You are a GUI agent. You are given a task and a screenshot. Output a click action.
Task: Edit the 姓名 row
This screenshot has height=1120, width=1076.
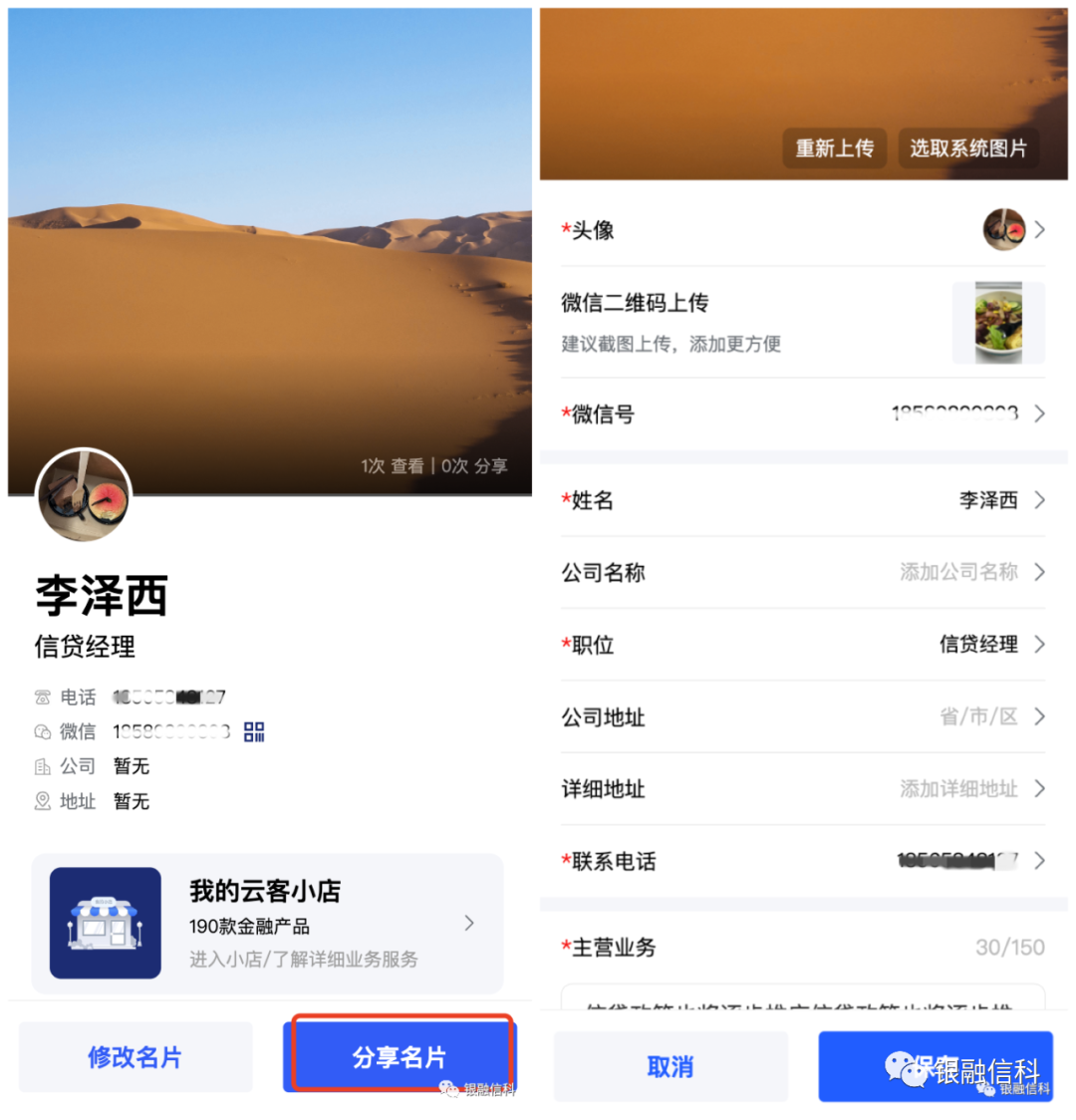(x=802, y=500)
